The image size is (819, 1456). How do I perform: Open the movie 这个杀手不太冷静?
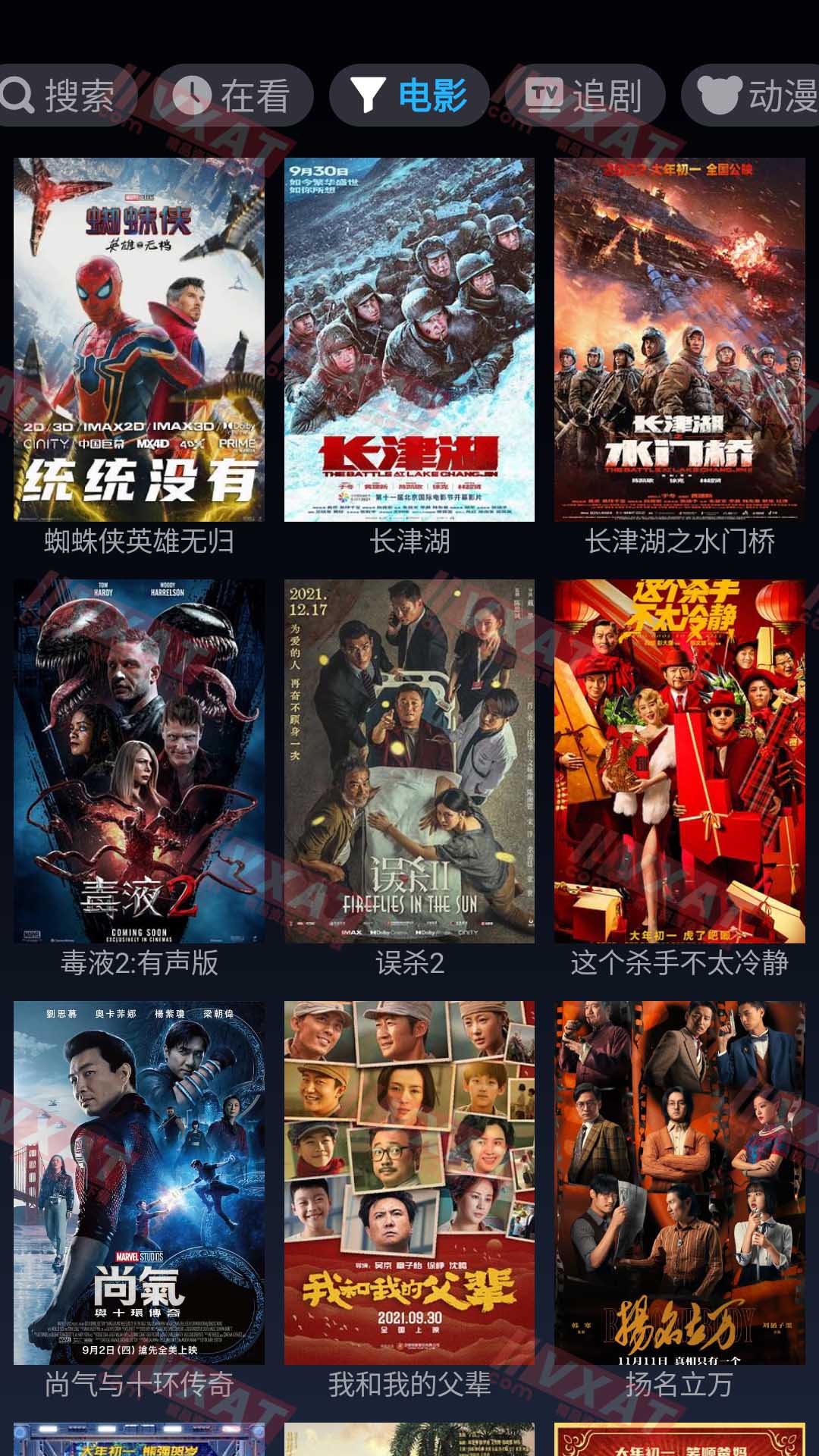[x=679, y=761]
